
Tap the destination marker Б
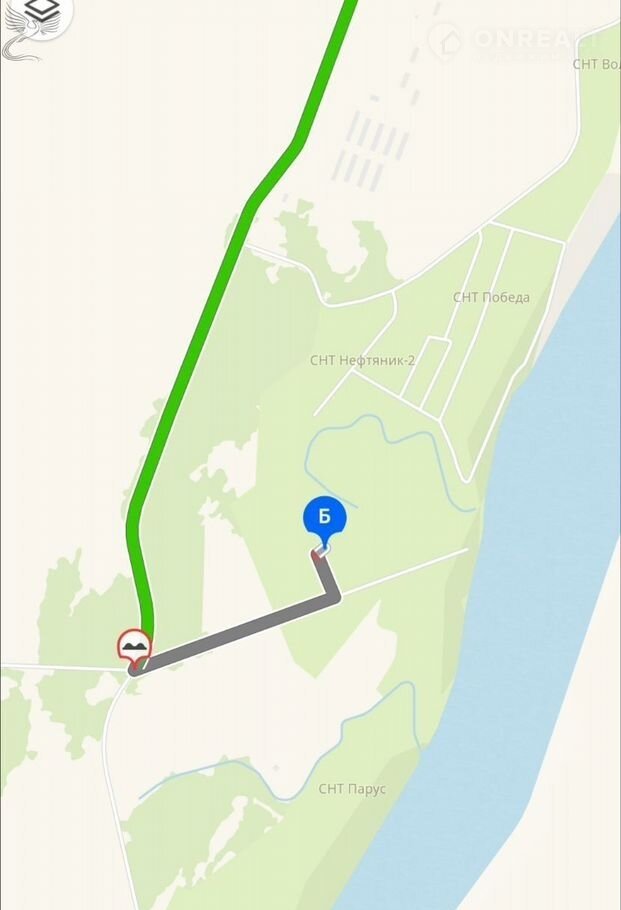324,518
